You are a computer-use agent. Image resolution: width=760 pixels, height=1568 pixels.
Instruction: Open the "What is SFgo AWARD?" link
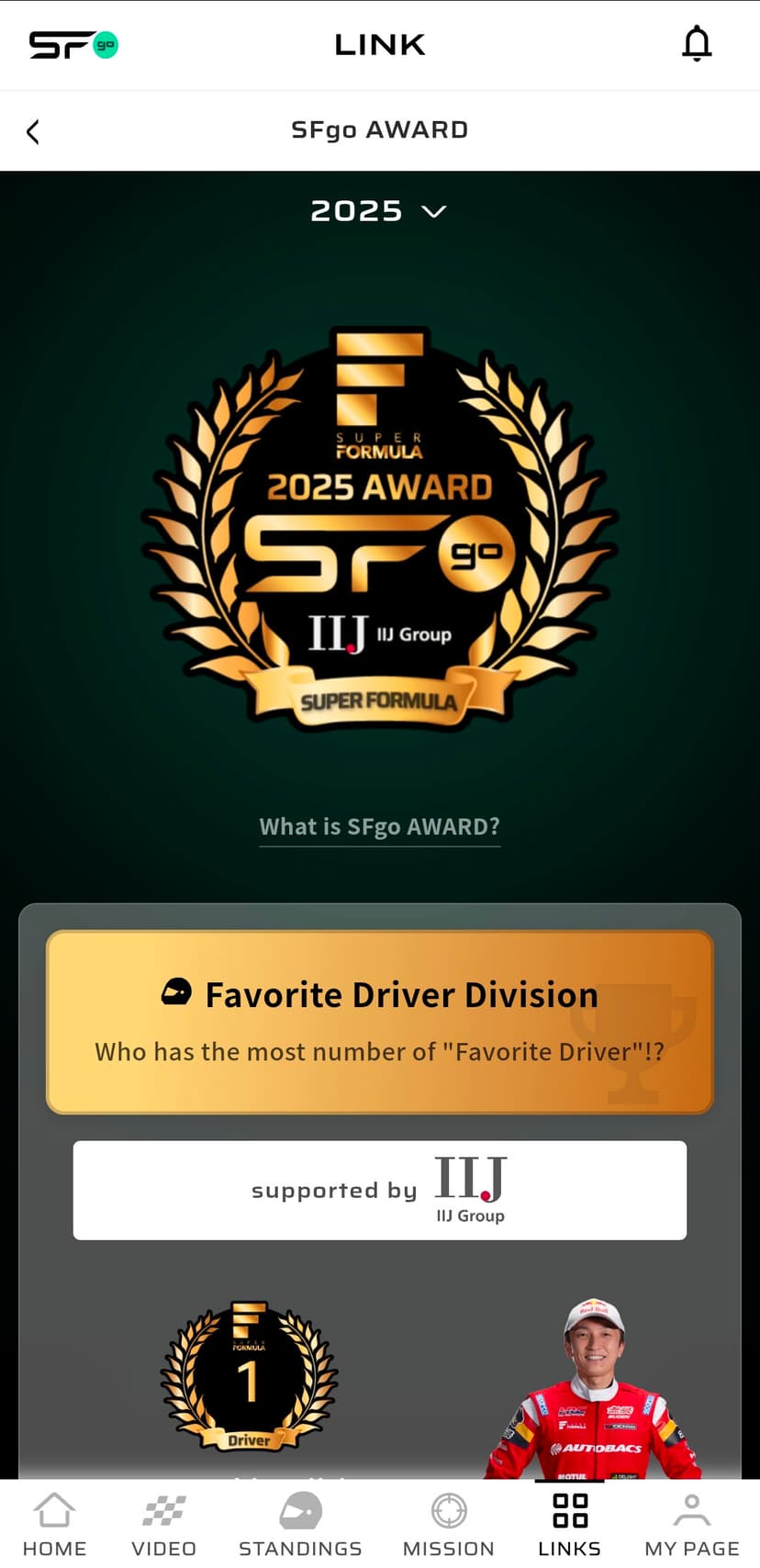379,826
